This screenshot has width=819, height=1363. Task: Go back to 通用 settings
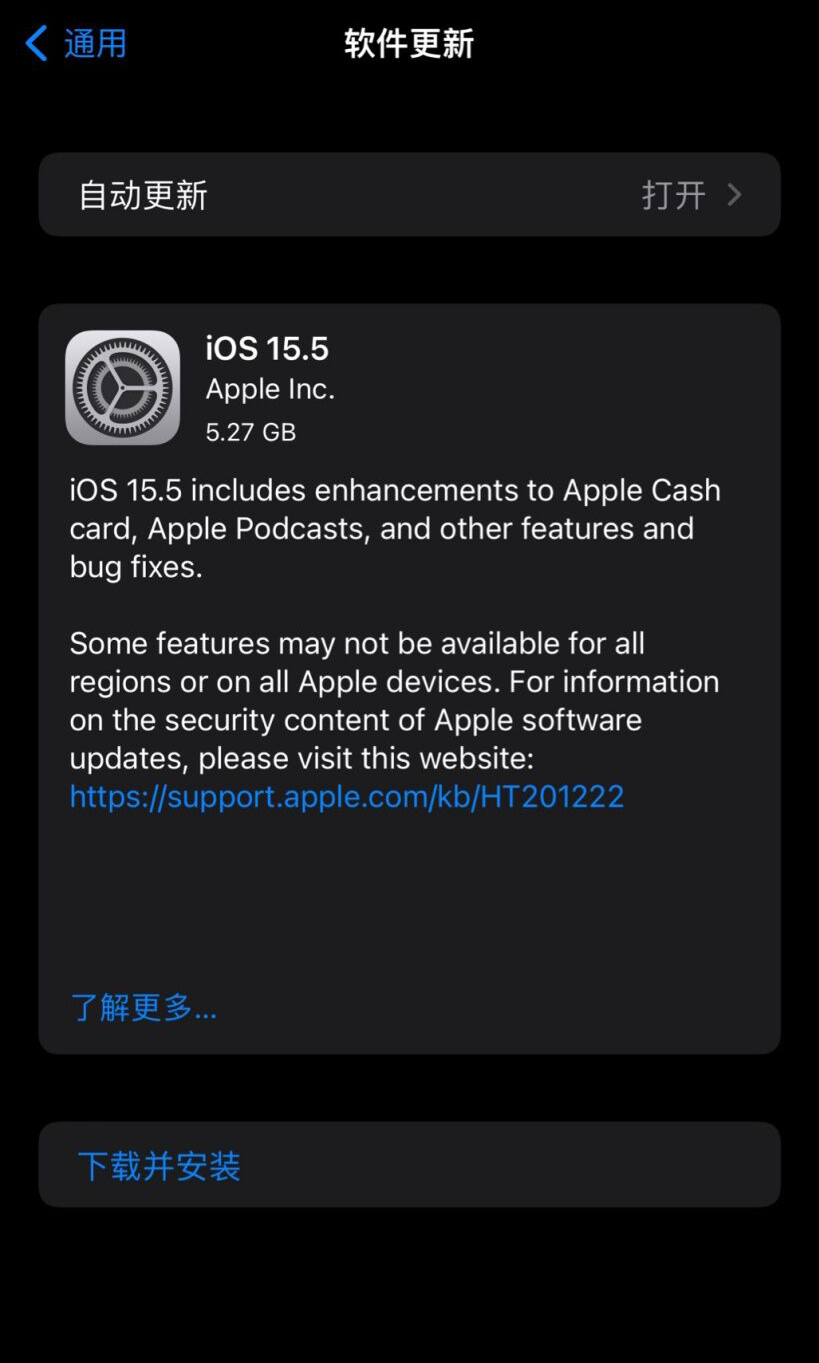pos(76,44)
